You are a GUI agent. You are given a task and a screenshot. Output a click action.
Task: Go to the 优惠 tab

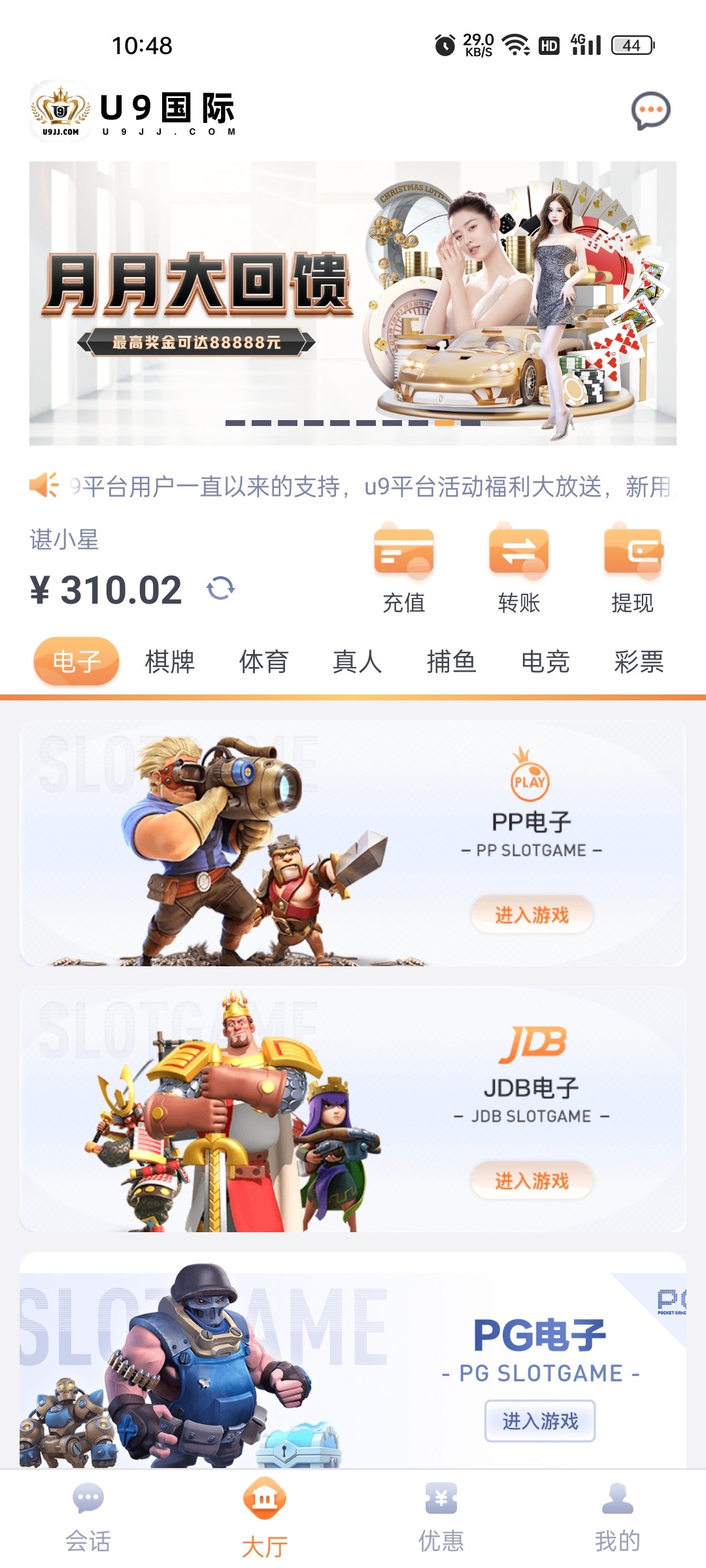[x=441, y=1518]
